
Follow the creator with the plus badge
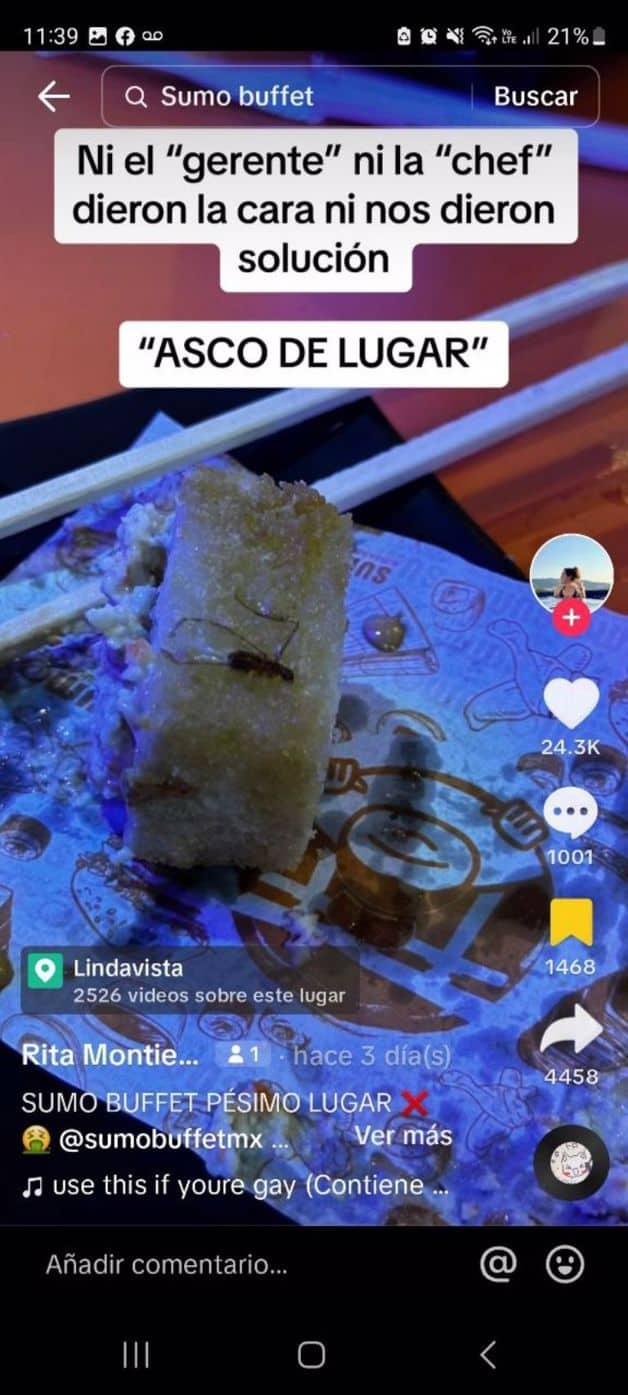pyautogui.click(x=571, y=618)
